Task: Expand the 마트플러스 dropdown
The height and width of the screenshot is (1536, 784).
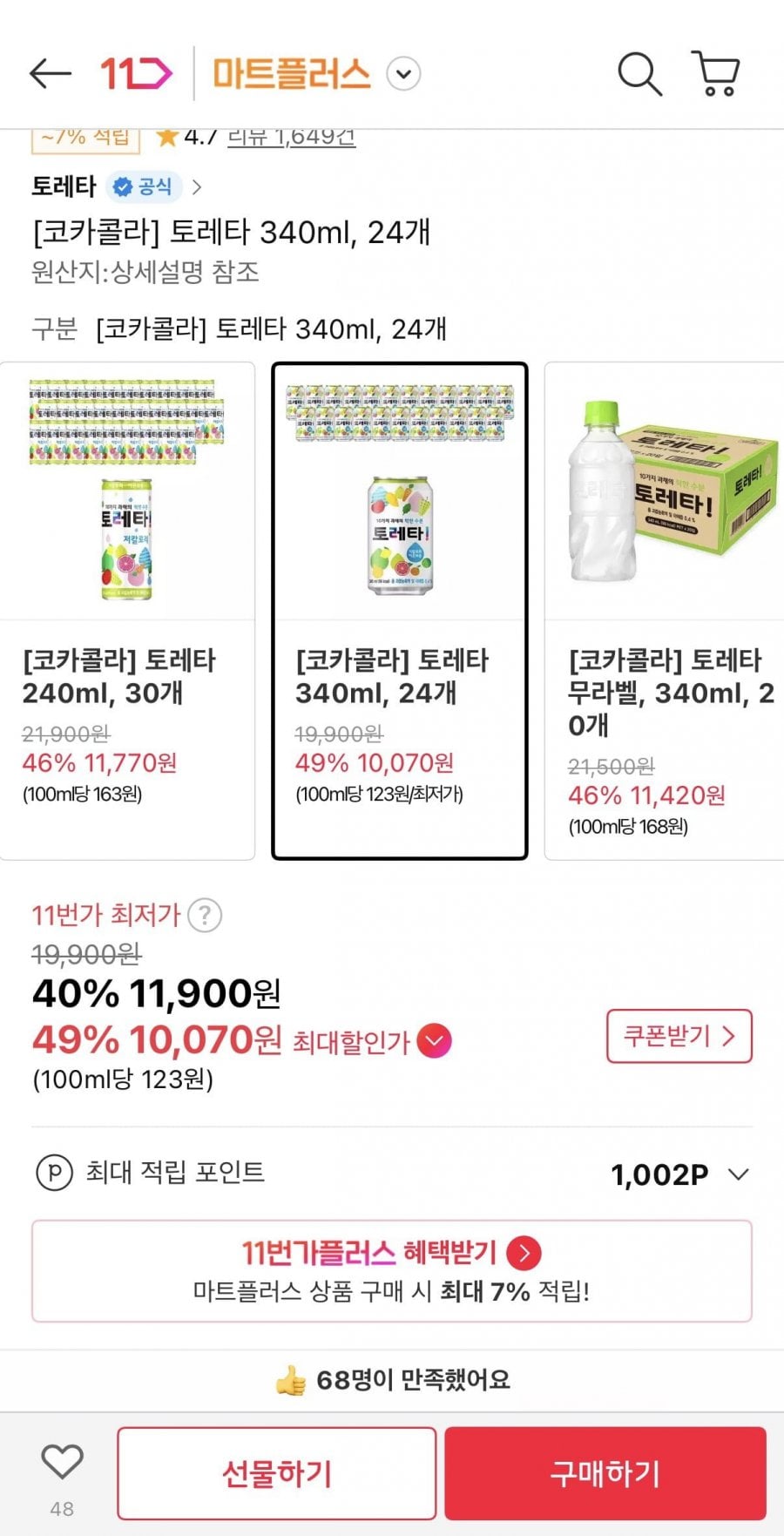Action: tap(403, 74)
